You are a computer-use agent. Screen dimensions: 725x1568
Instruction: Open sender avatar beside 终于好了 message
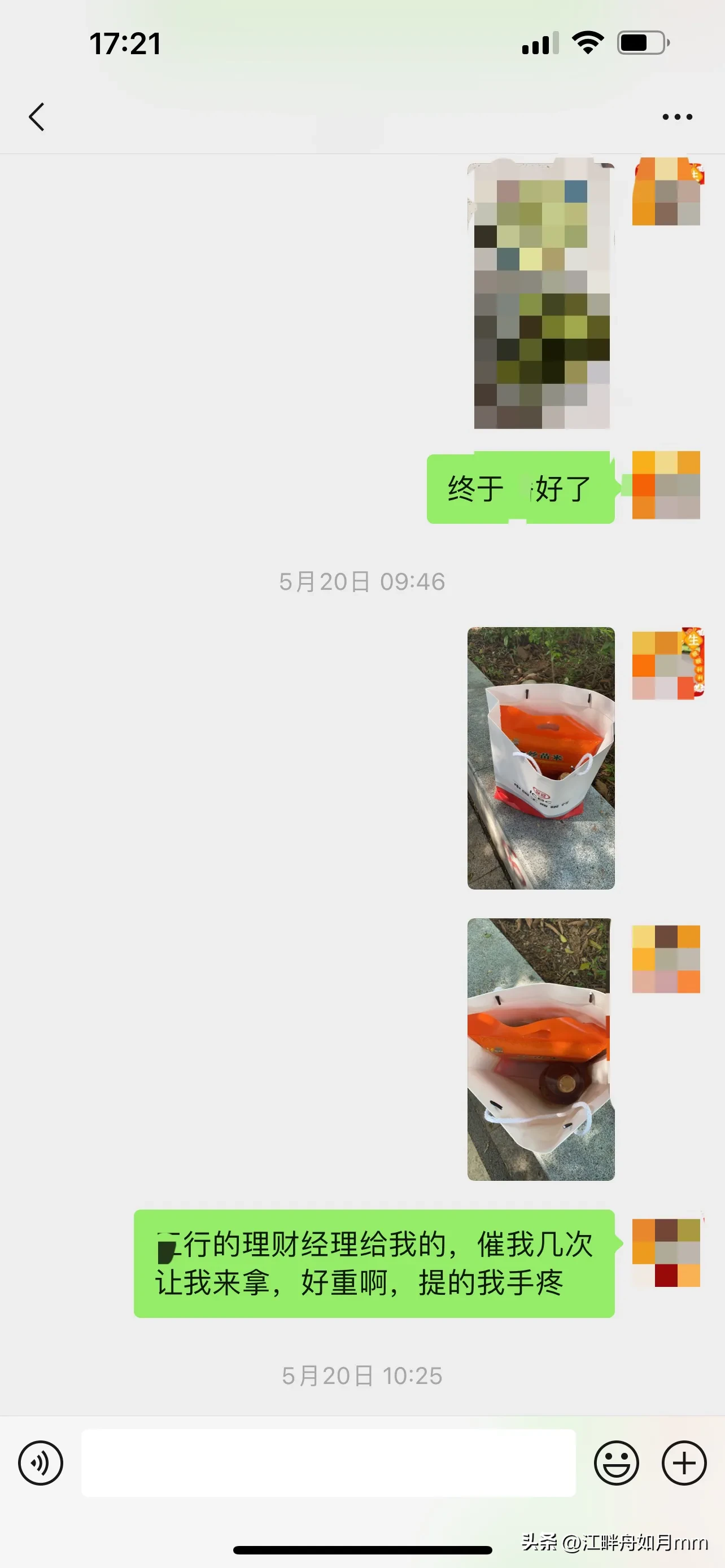(x=666, y=484)
